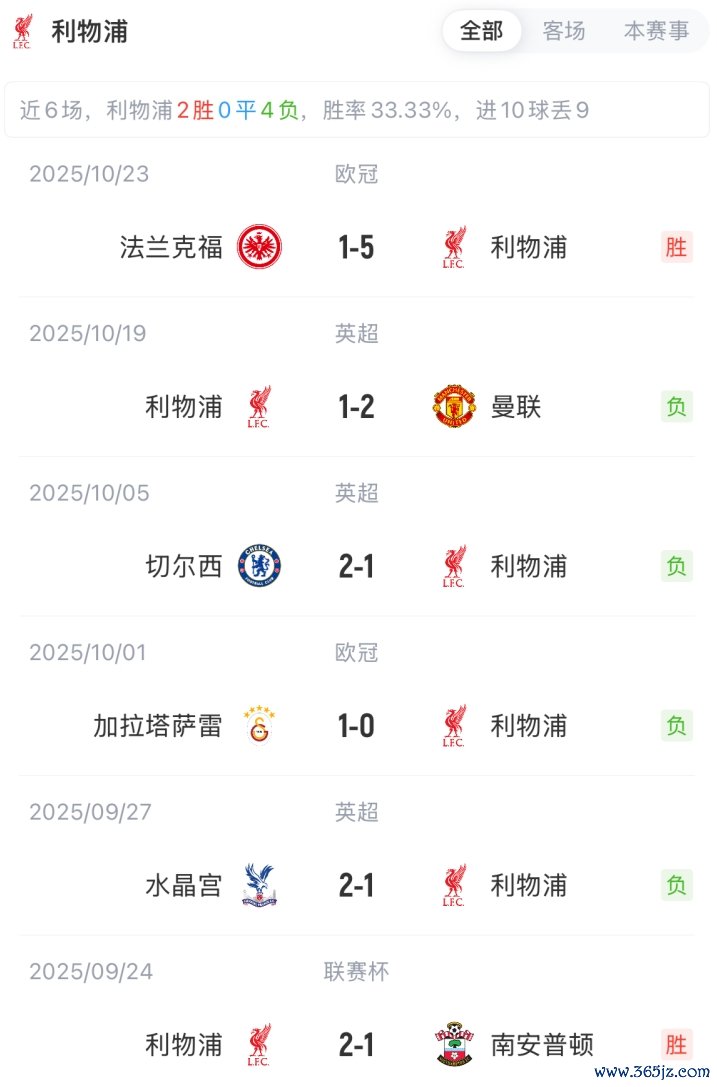View the 切尔西 vs 利物浦 2-1 match

(356, 567)
